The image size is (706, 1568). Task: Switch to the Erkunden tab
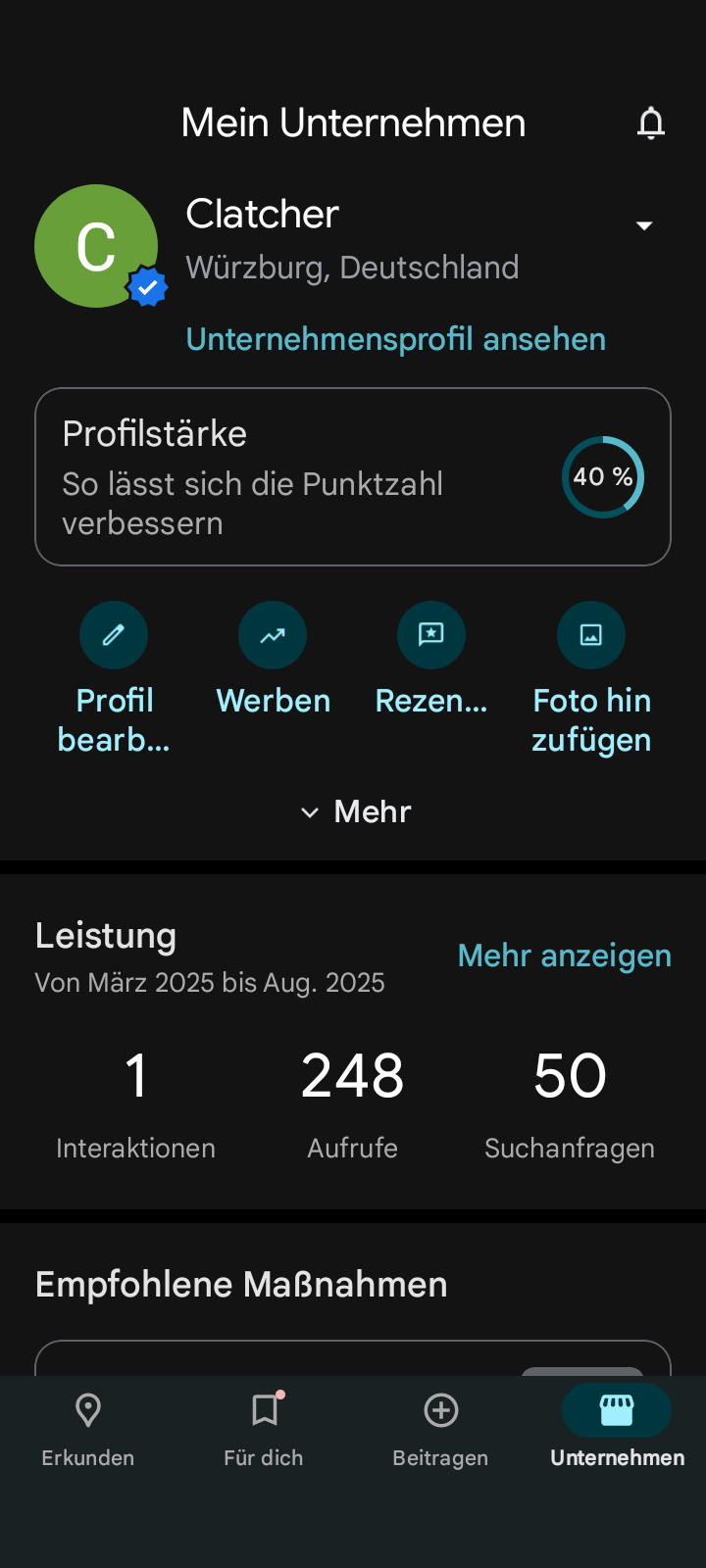point(88,1430)
